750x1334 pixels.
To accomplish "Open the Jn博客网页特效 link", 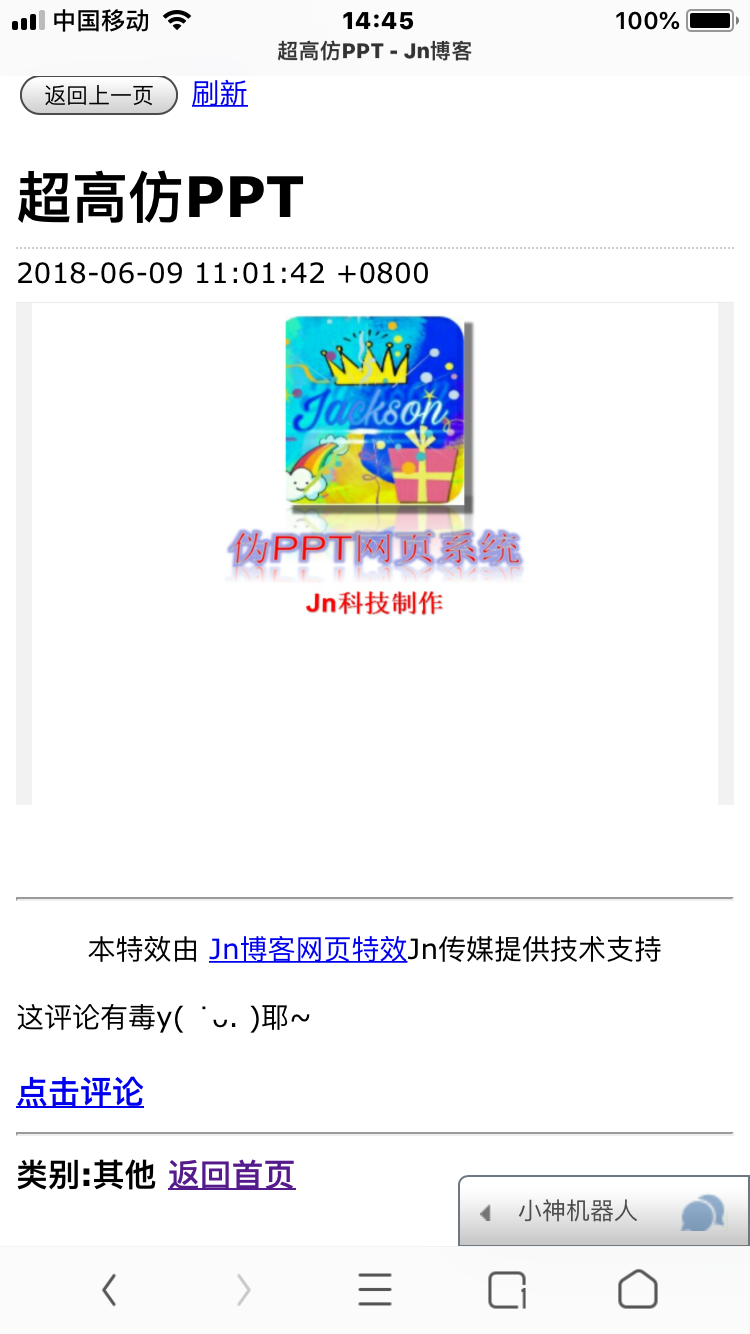I will 308,949.
